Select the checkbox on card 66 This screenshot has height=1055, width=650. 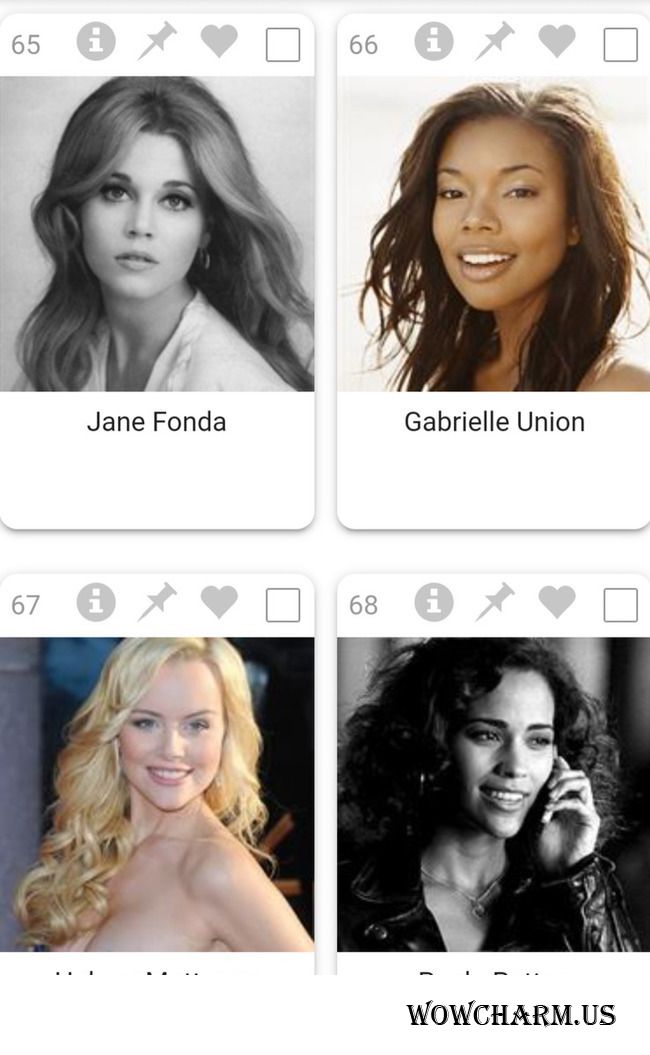coord(621,45)
